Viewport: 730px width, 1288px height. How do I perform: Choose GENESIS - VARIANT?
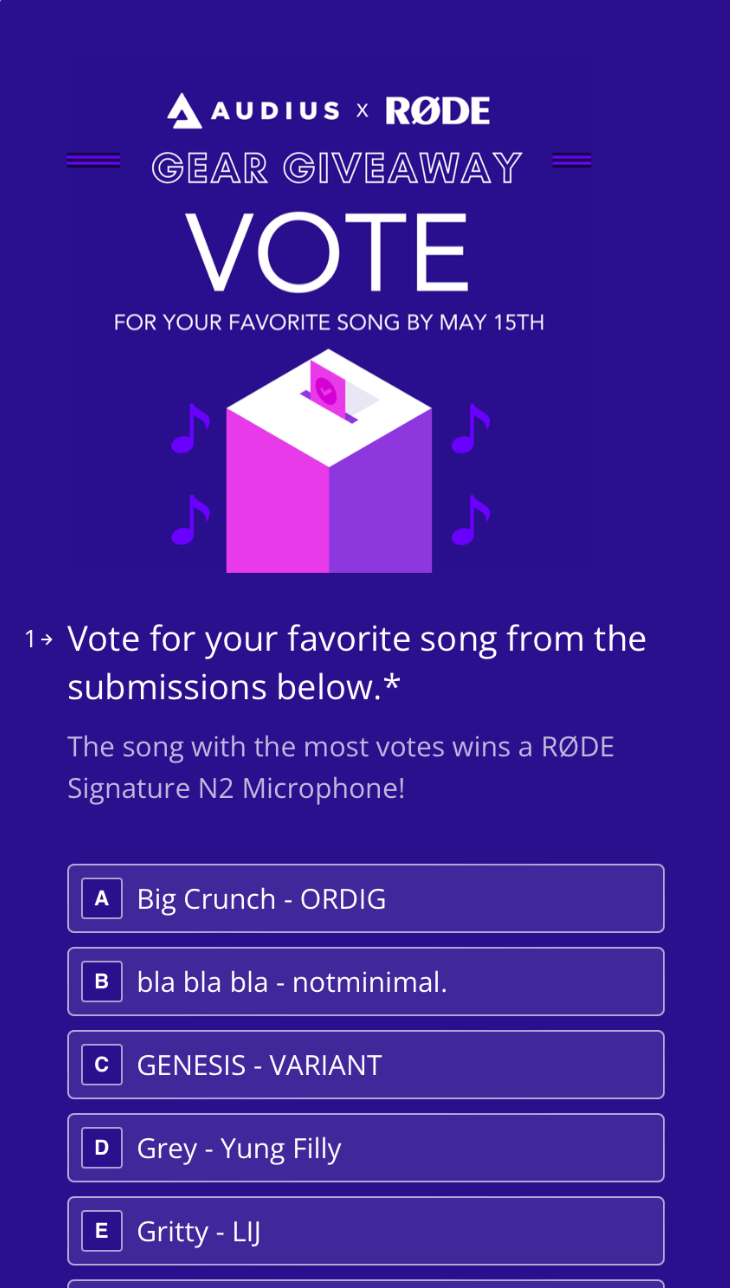(x=366, y=1064)
